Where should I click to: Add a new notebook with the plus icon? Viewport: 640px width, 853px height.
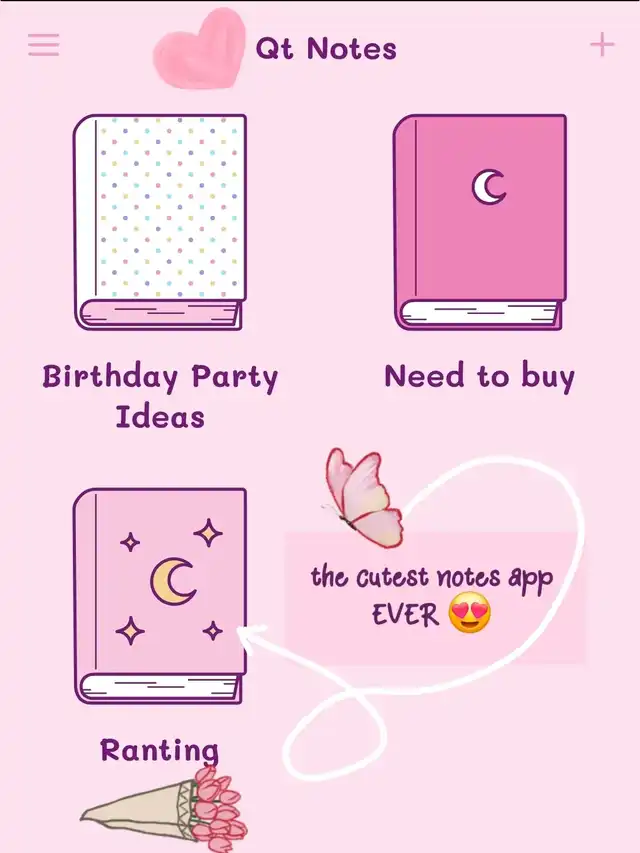point(602,44)
